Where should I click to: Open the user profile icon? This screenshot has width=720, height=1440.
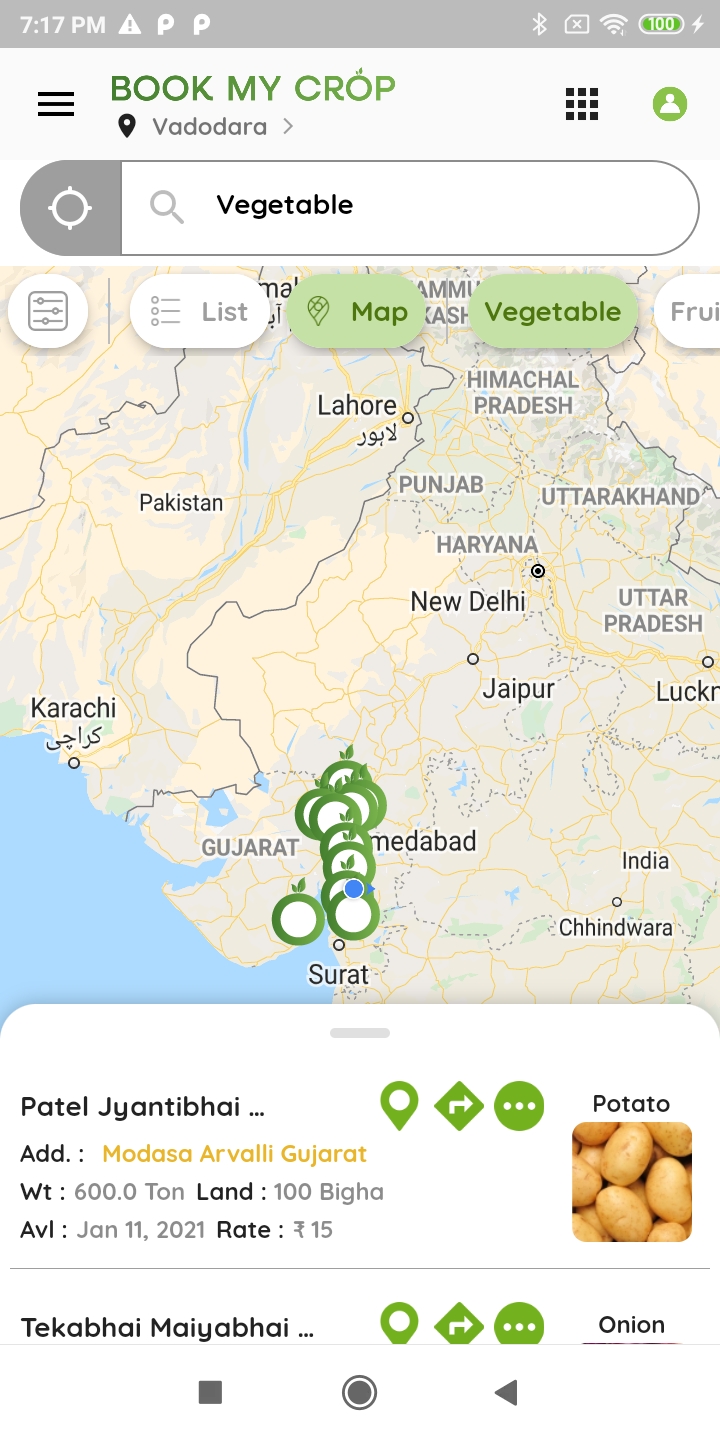670,104
